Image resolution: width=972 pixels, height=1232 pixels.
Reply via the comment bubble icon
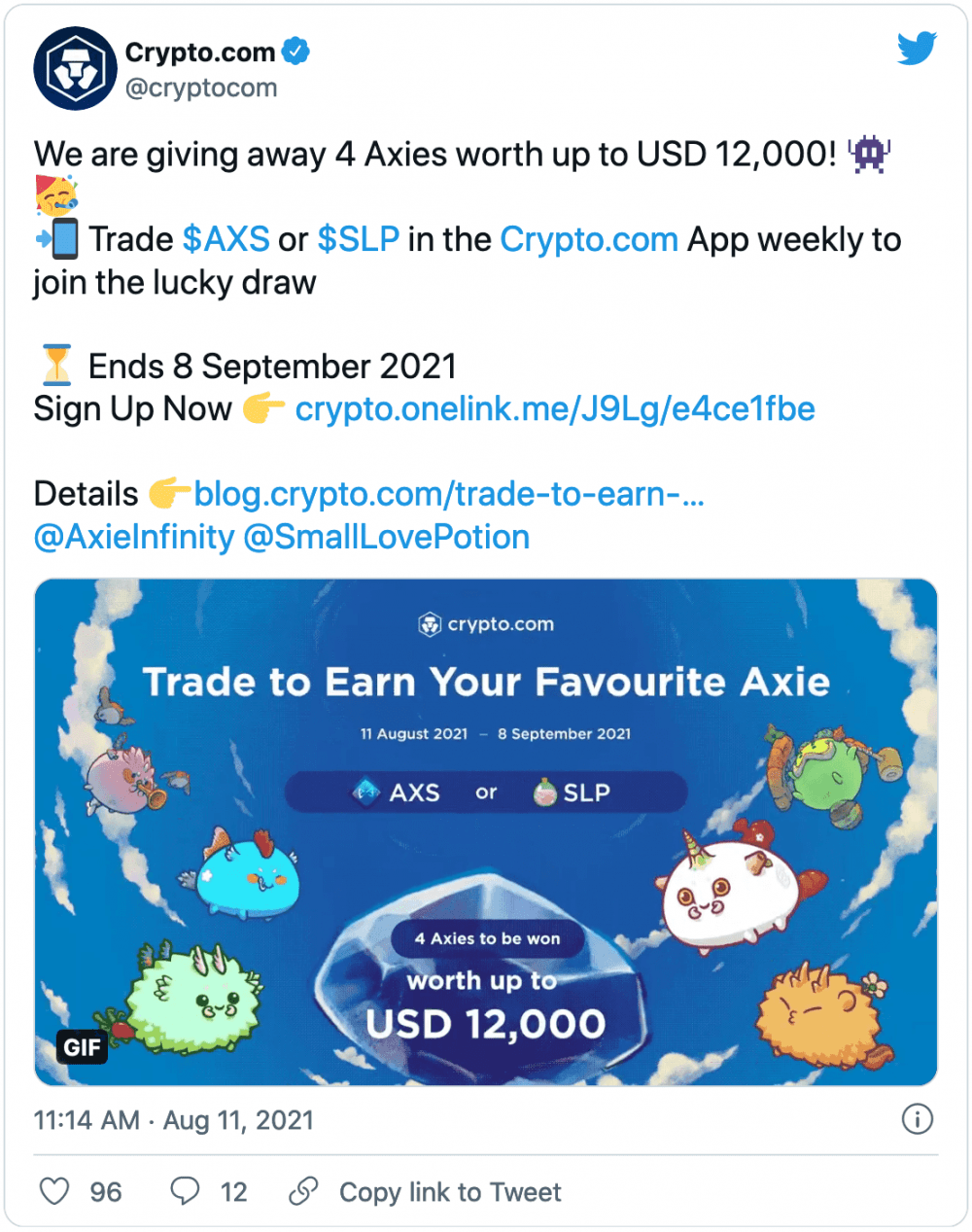point(185,1191)
